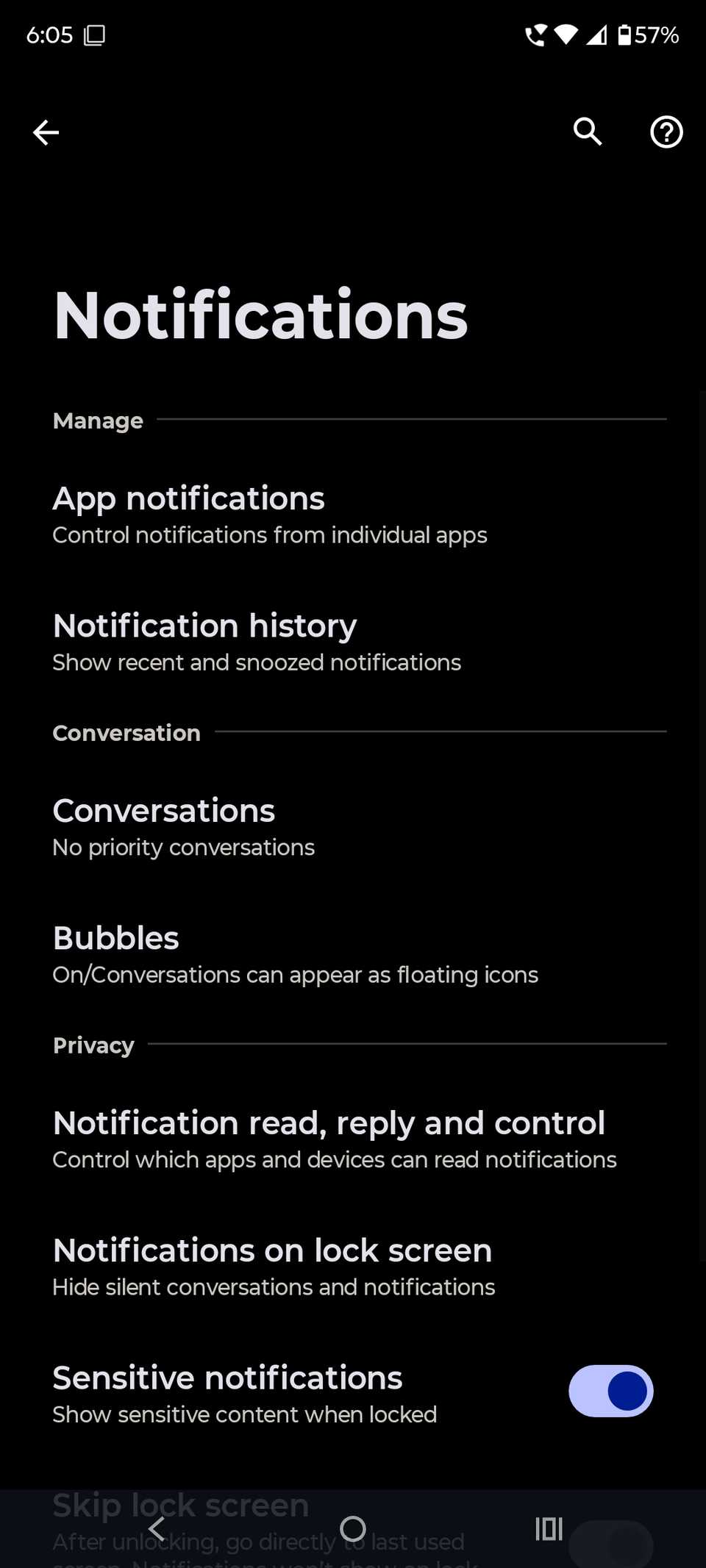
Task: Go back using the top-left arrow
Action: (x=46, y=132)
